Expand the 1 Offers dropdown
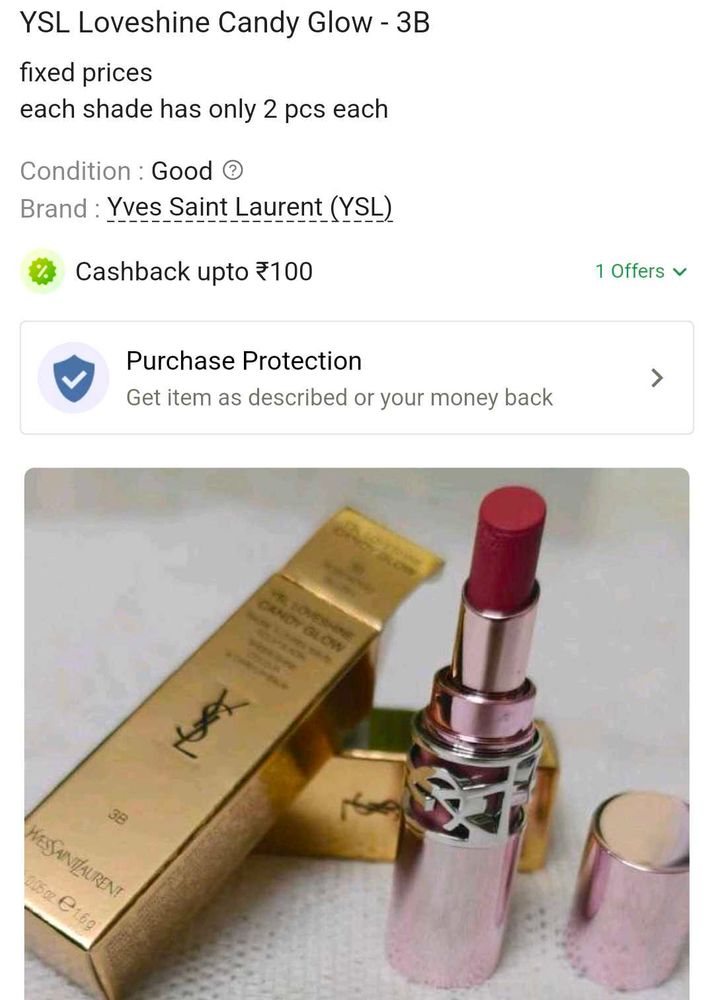 click(x=641, y=271)
